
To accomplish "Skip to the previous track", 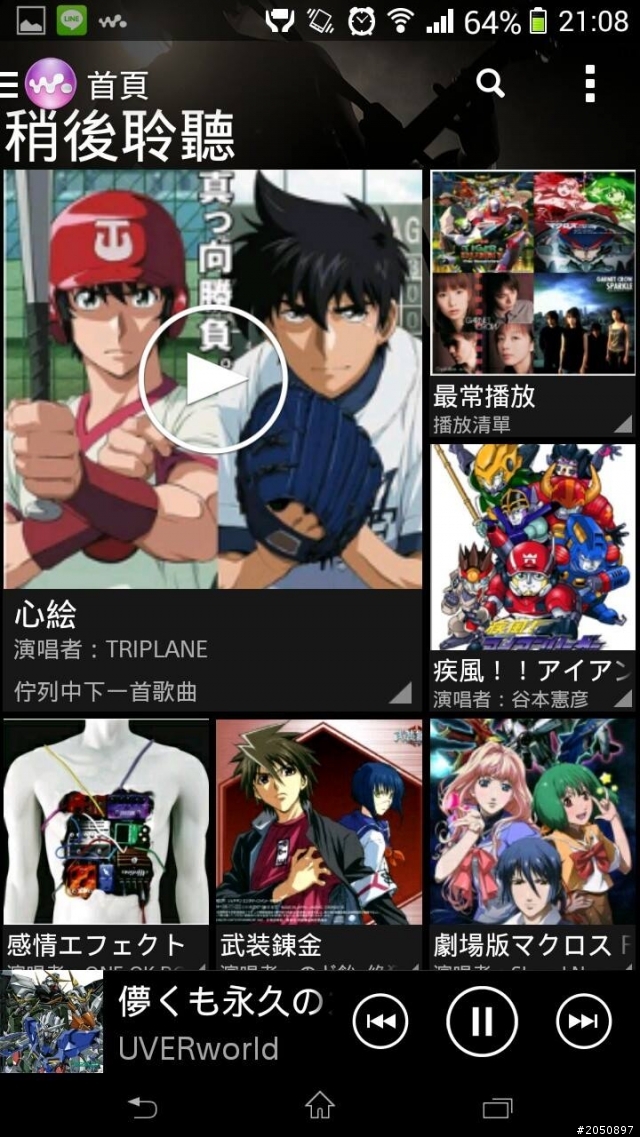I will click(381, 1020).
